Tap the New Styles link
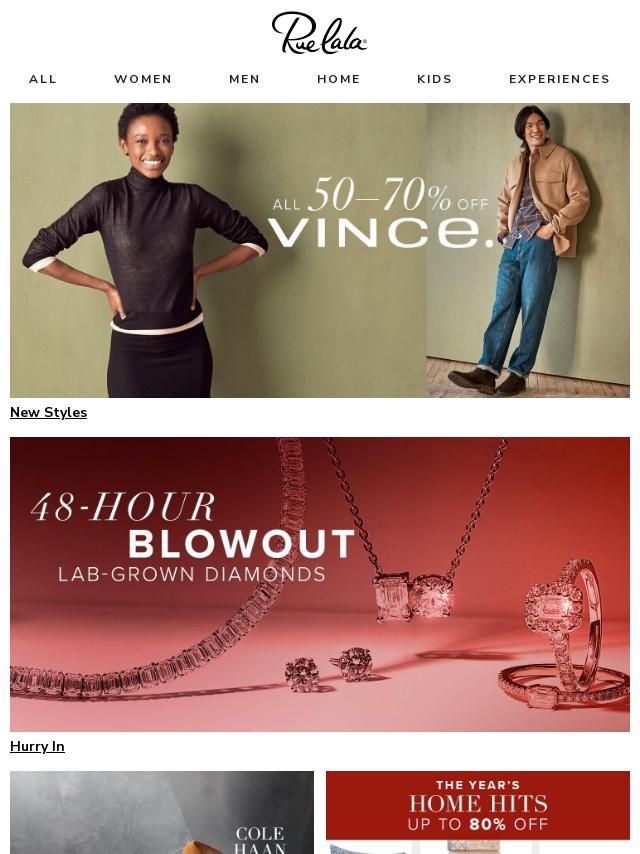This screenshot has height=854, width=640. (48, 412)
